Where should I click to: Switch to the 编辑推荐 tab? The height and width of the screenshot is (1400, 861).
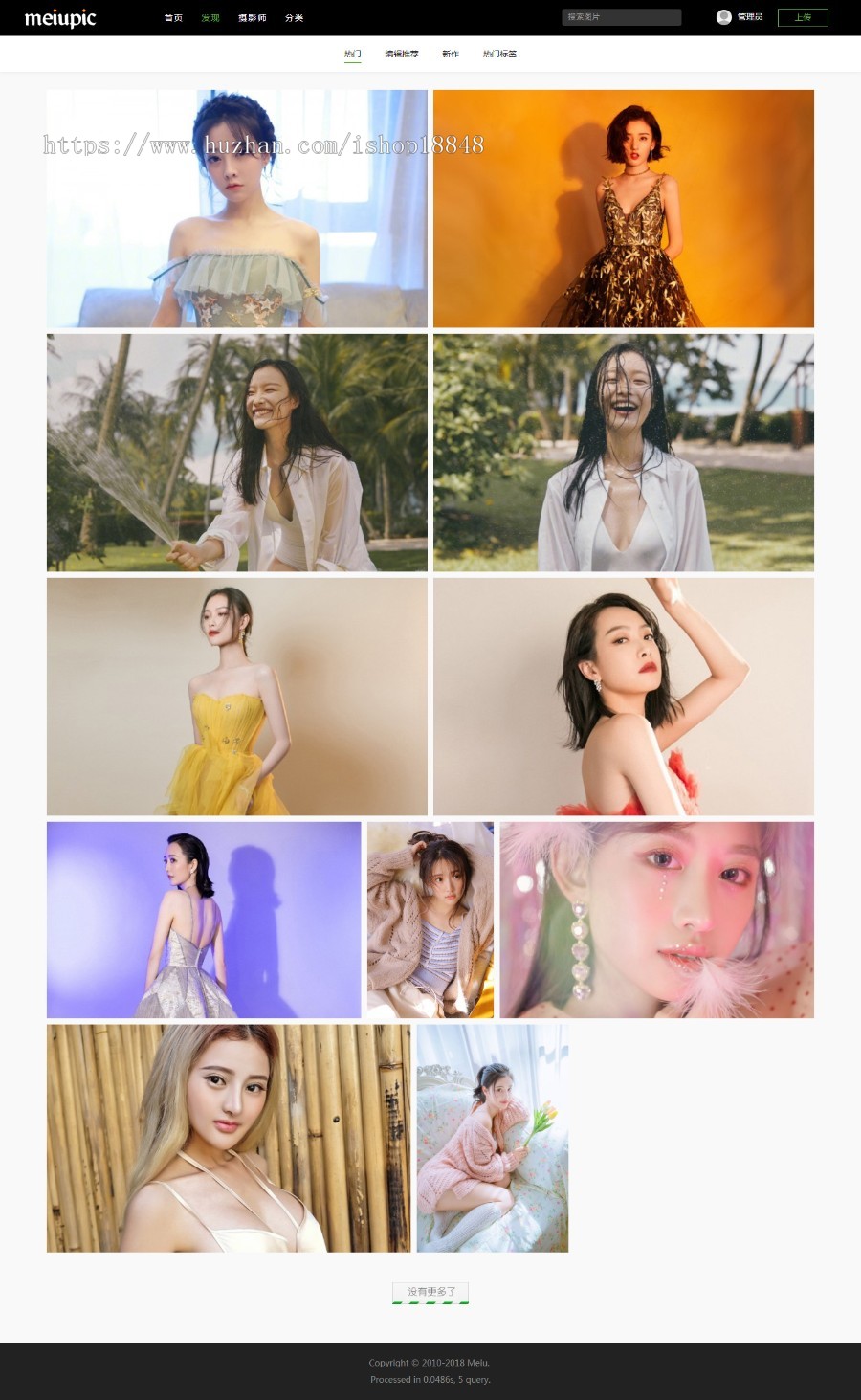402,55
